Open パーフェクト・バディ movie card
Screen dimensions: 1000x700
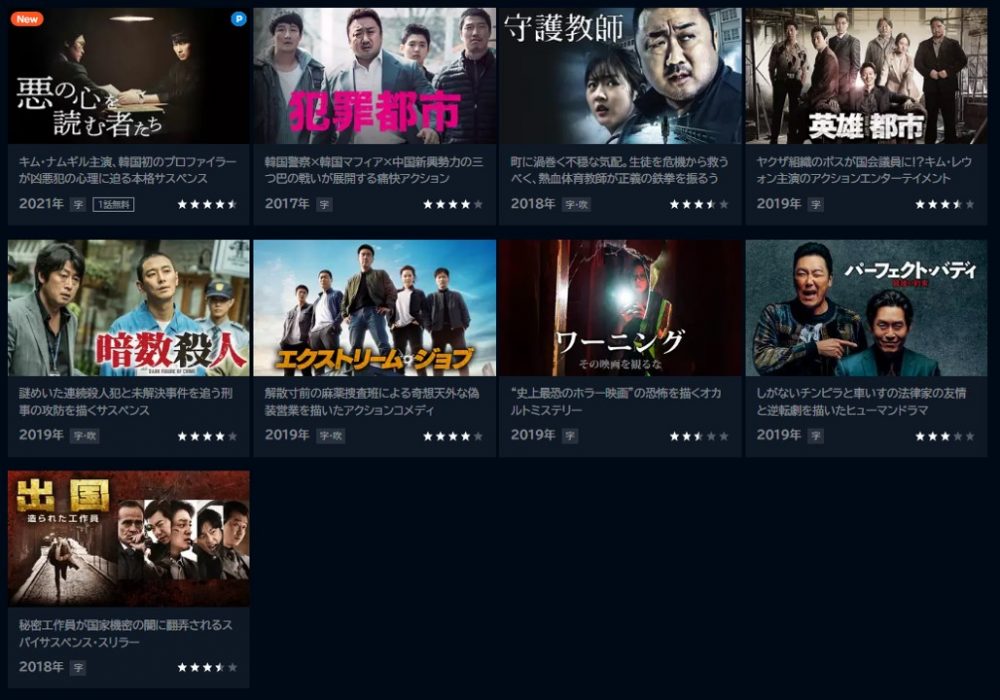[866, 308]
